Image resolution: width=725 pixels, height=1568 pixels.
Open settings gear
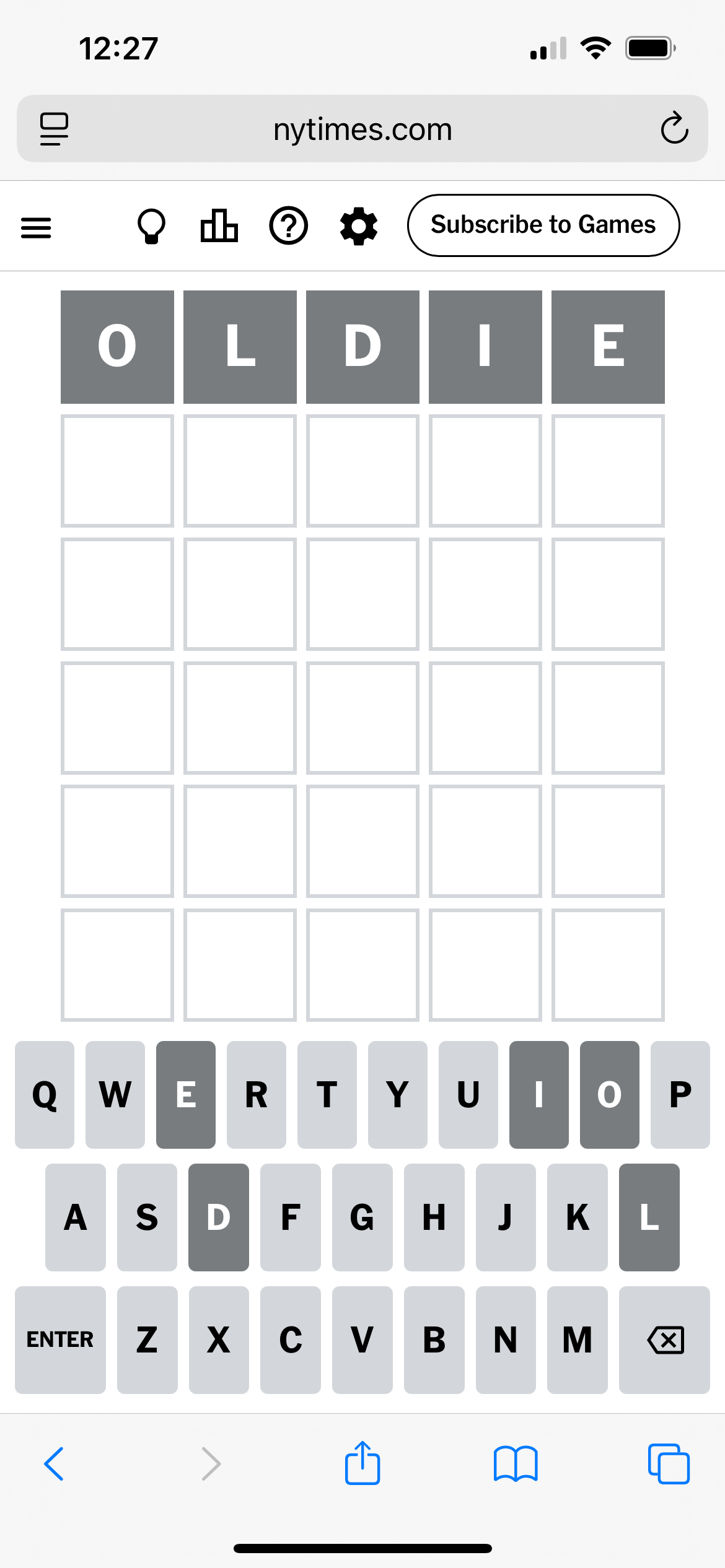(x=359, y=226)
